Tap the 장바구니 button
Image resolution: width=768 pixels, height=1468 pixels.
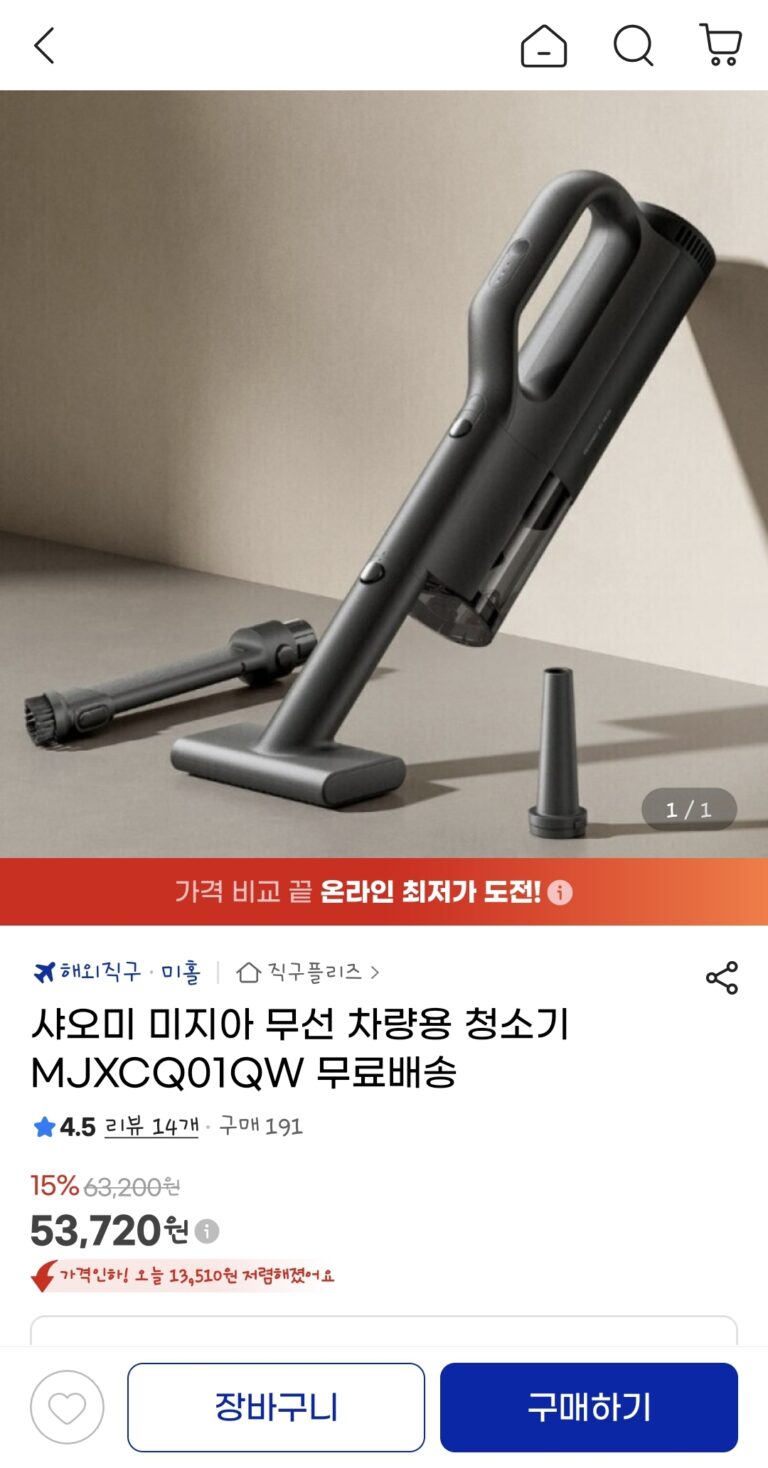pos(276,1407)
